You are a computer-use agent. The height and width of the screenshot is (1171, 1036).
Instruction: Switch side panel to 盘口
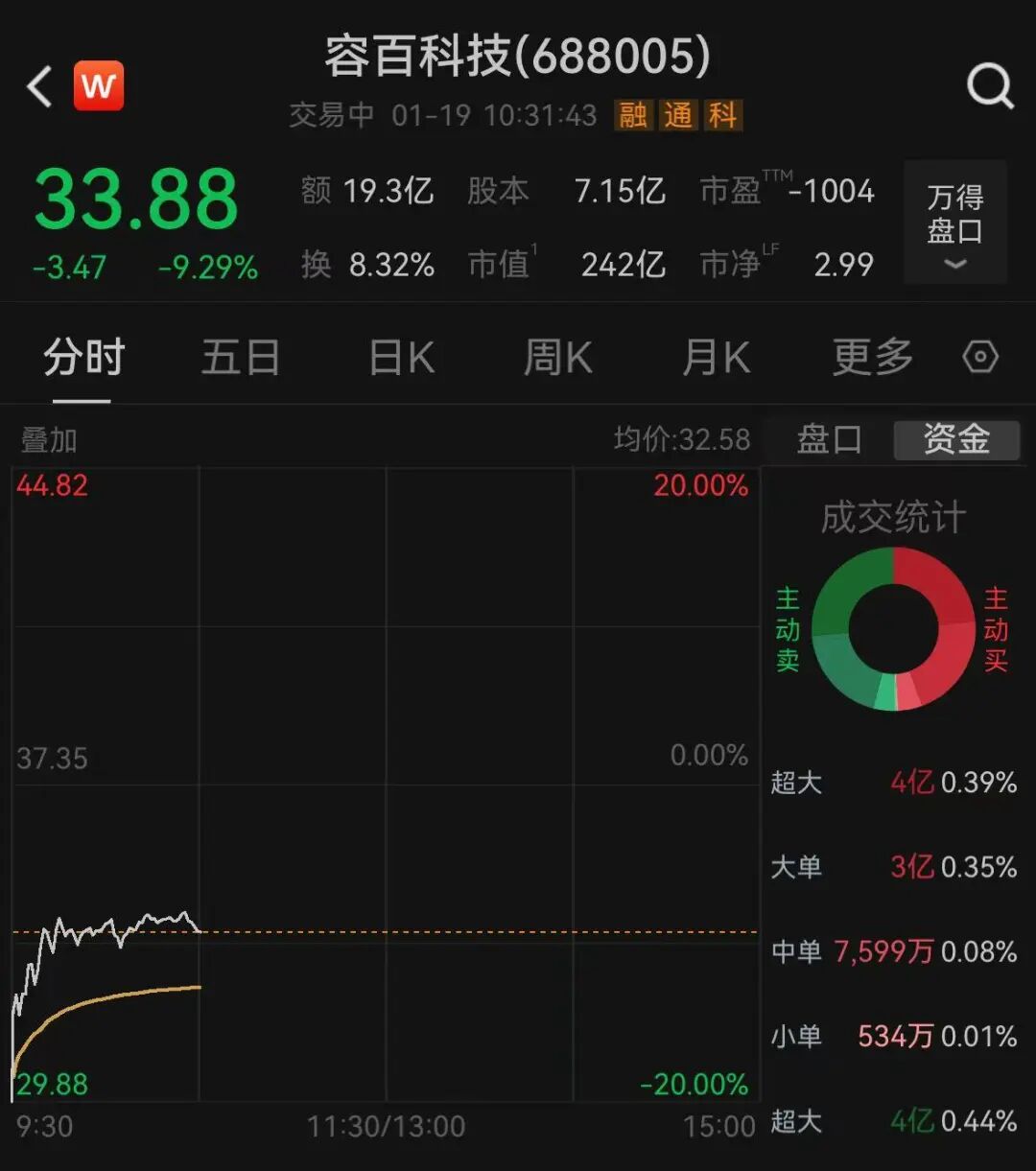coord(829,440)
